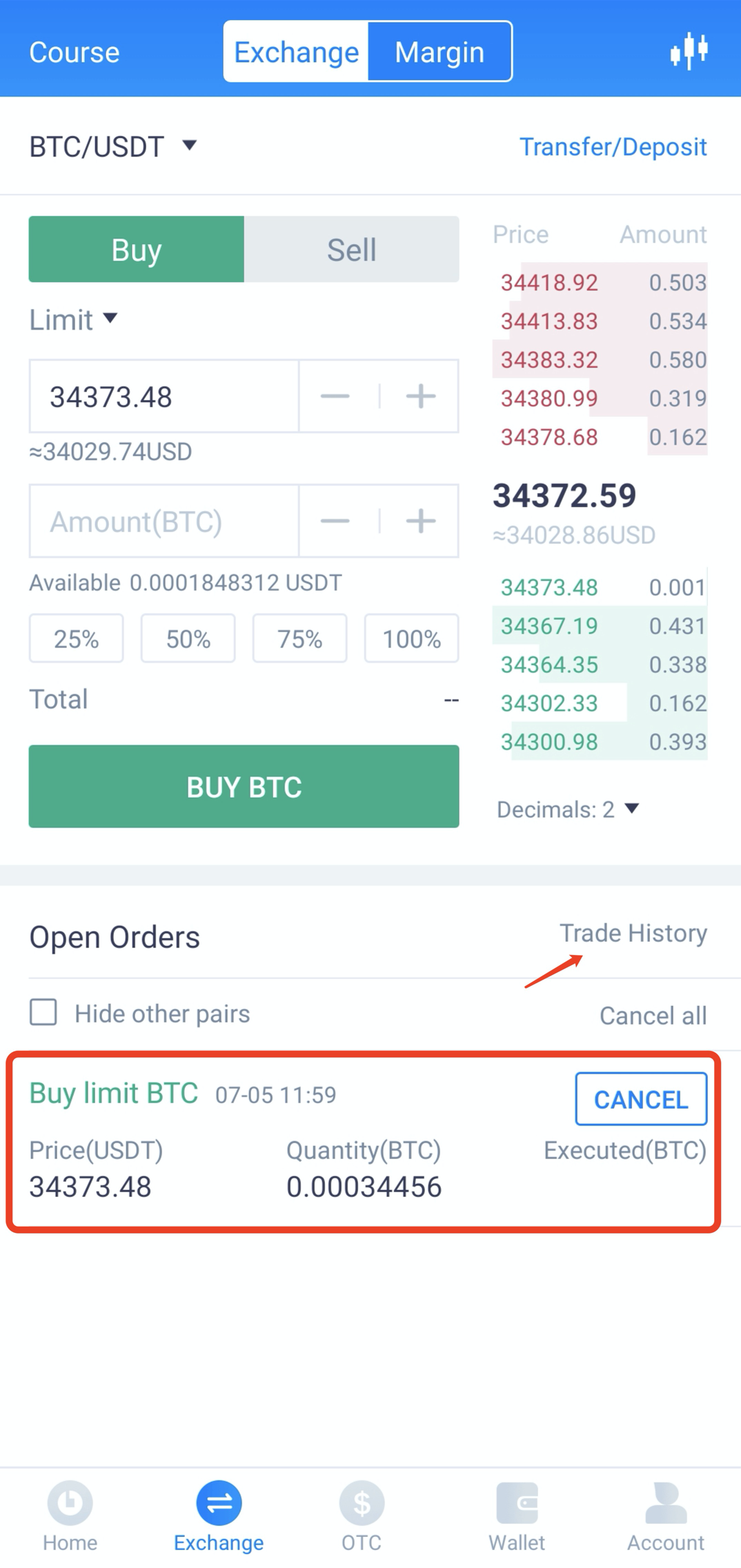
Task: Change the Decimals: 2 setting
Action: (569, 809)
